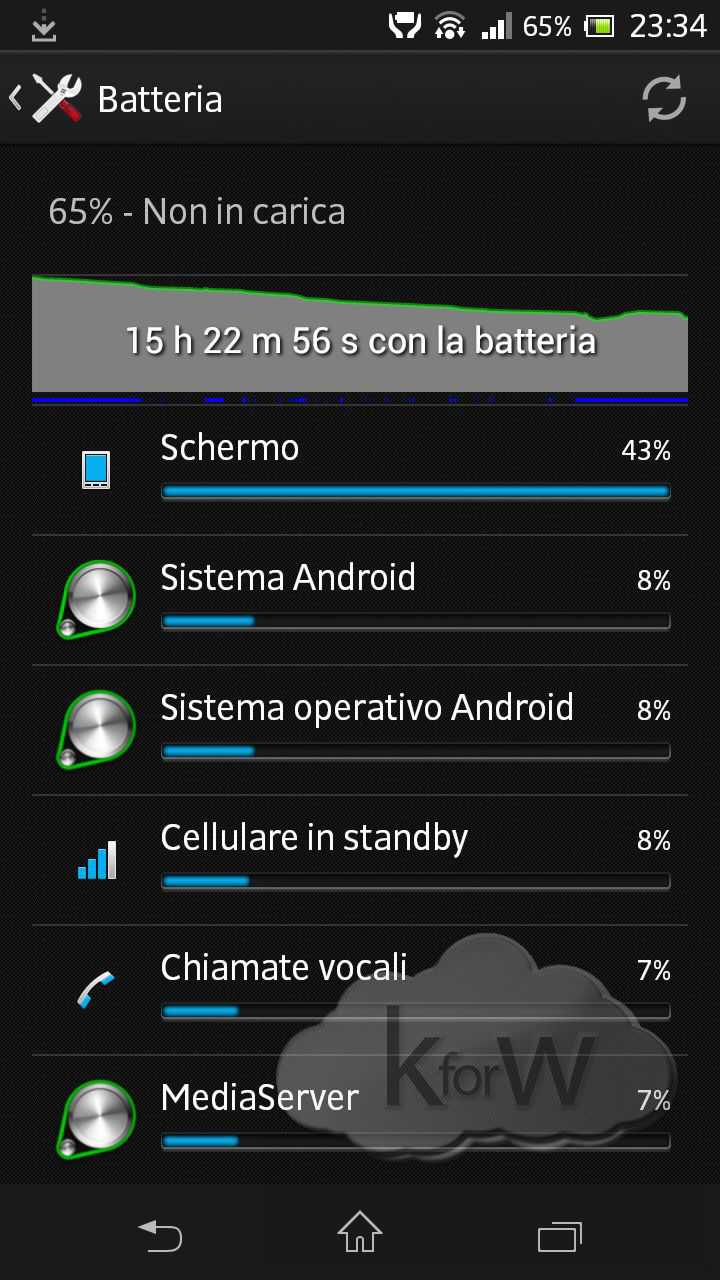Open the MediaServer usage entry
The width and height of the screenshot is (720, 1280).
coord(360,1119)
